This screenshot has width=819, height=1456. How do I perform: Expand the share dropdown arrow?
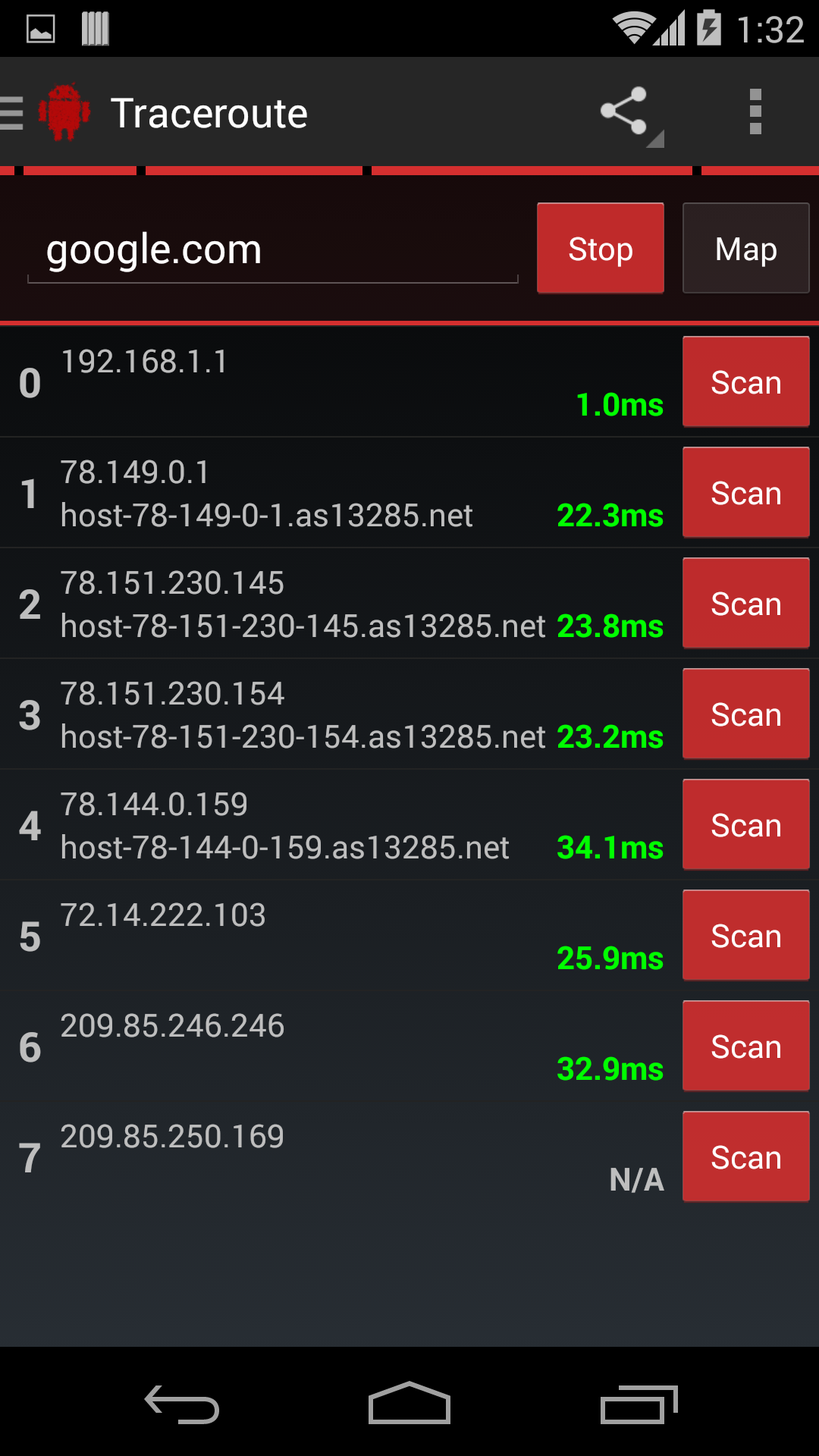[654, 139]
